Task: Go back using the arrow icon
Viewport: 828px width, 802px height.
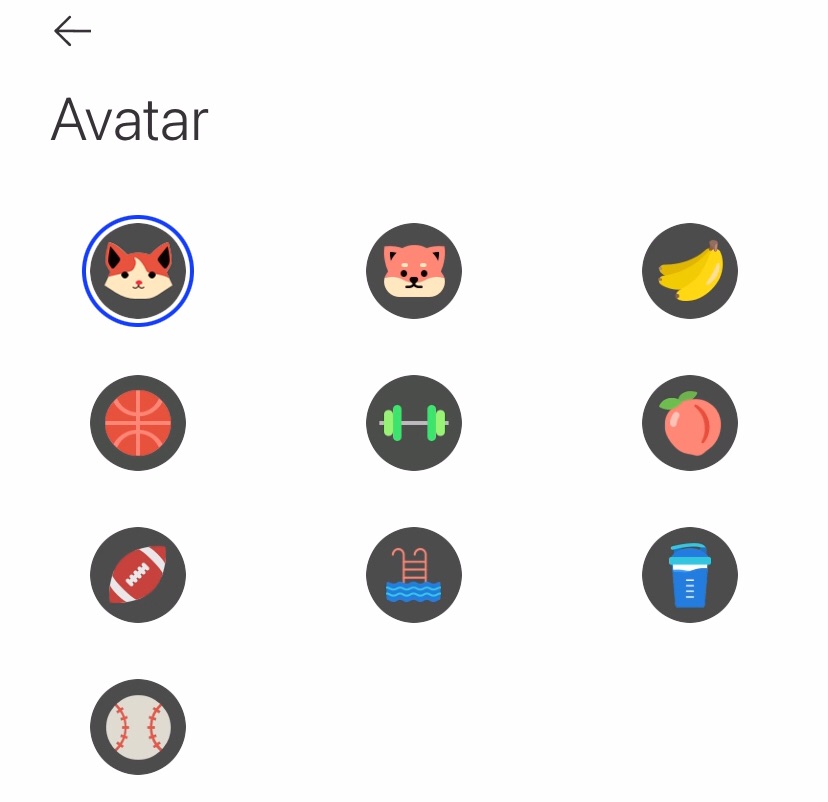Action: click(x=72, y=32)
